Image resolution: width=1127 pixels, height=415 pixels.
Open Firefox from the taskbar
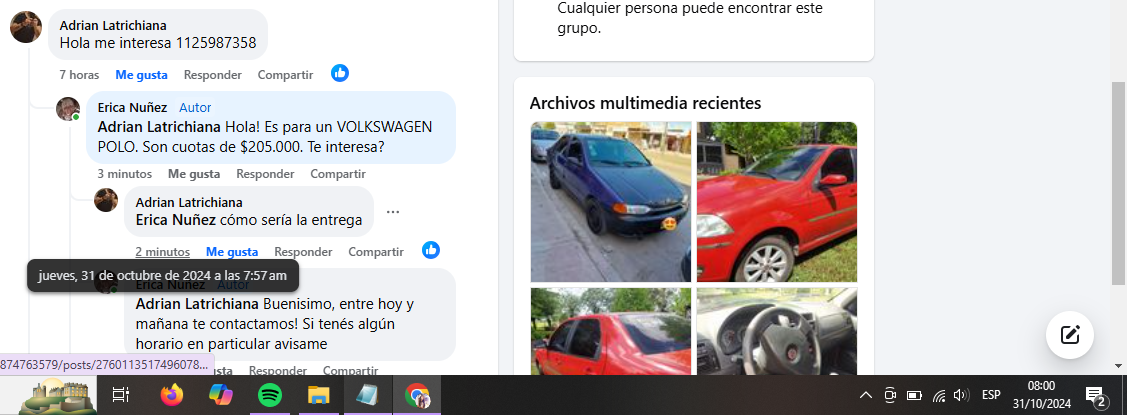(x=172, y=395)
